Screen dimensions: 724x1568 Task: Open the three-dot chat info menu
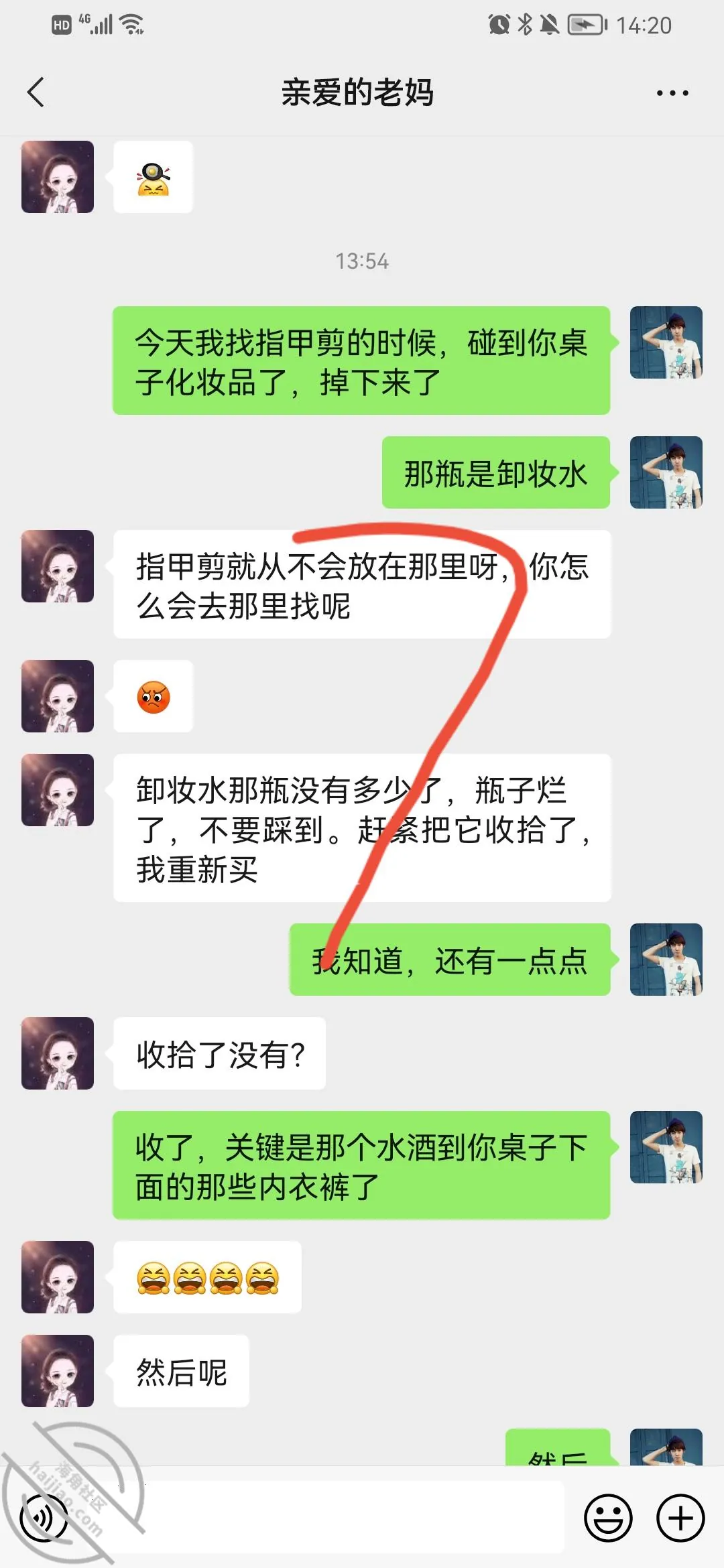click(672, 93)
